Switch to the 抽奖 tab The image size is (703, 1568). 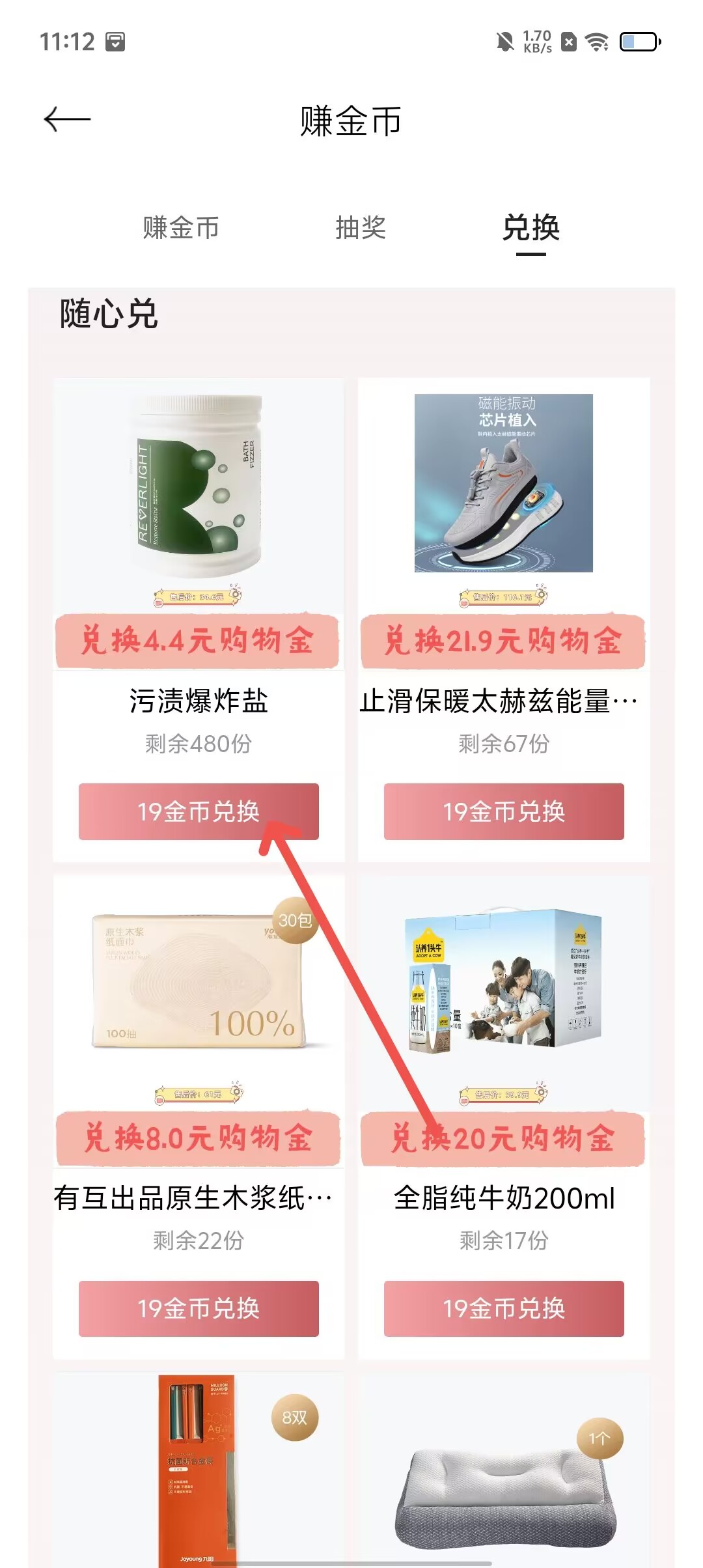361,228
